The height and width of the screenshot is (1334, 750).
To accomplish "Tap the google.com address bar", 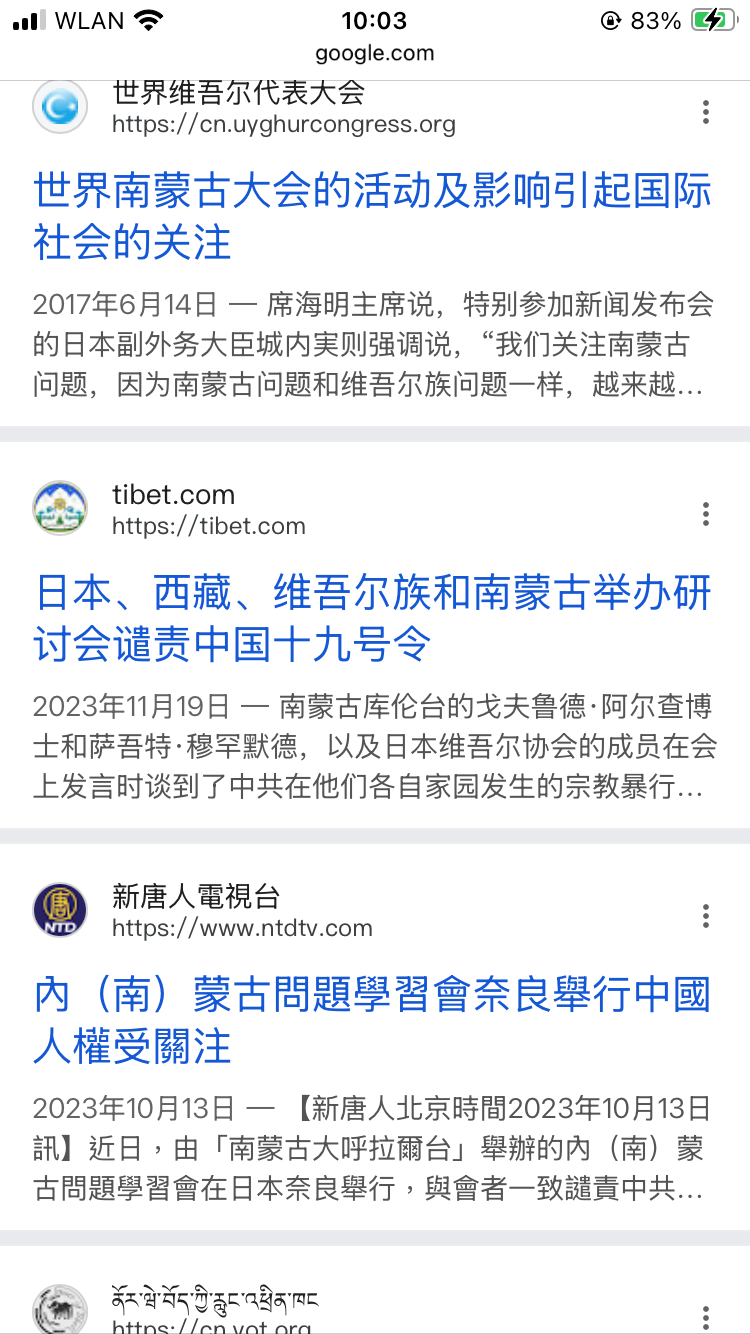I will tap(375, 53).
